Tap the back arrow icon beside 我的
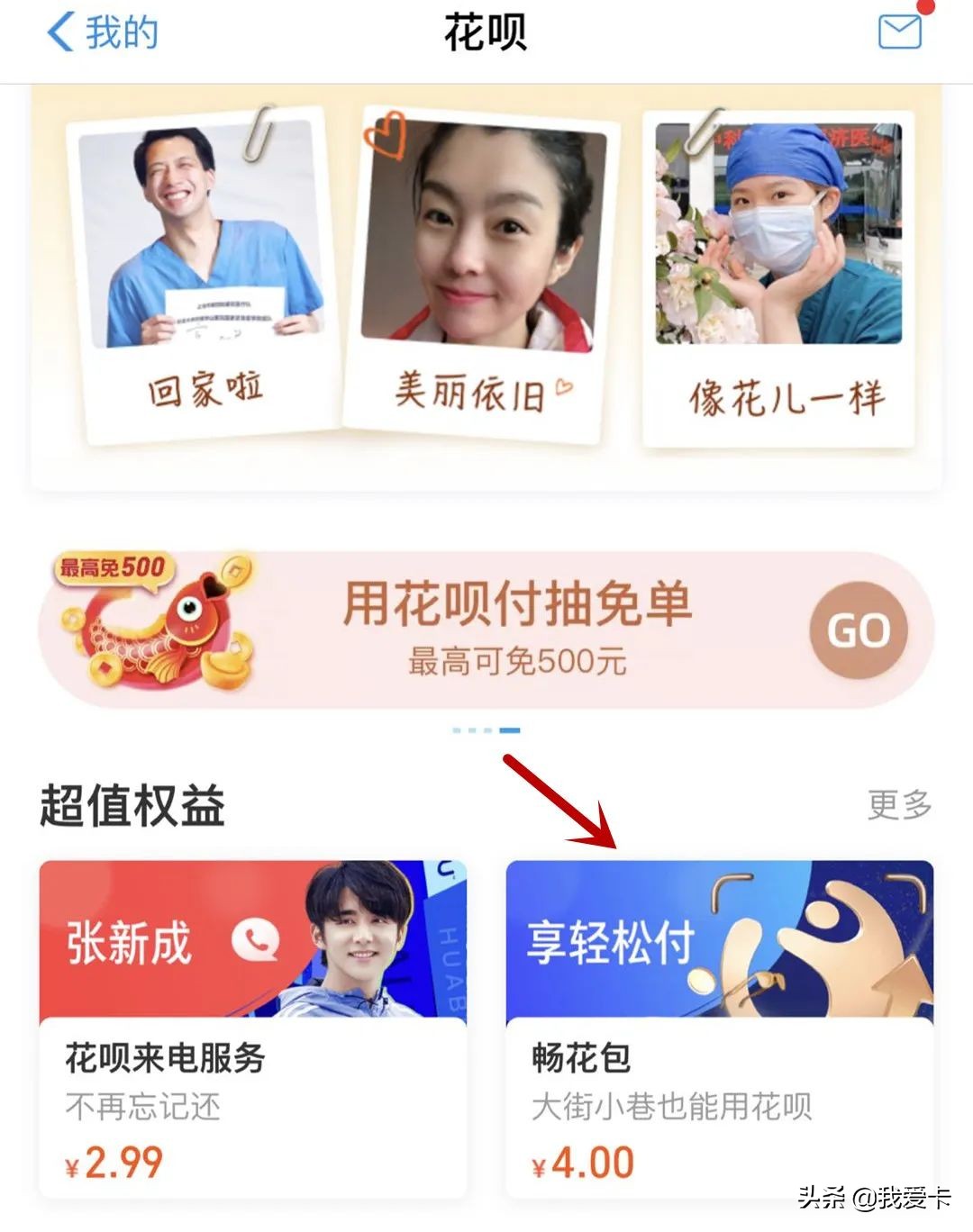973x1232 pixels. point(56,32)
